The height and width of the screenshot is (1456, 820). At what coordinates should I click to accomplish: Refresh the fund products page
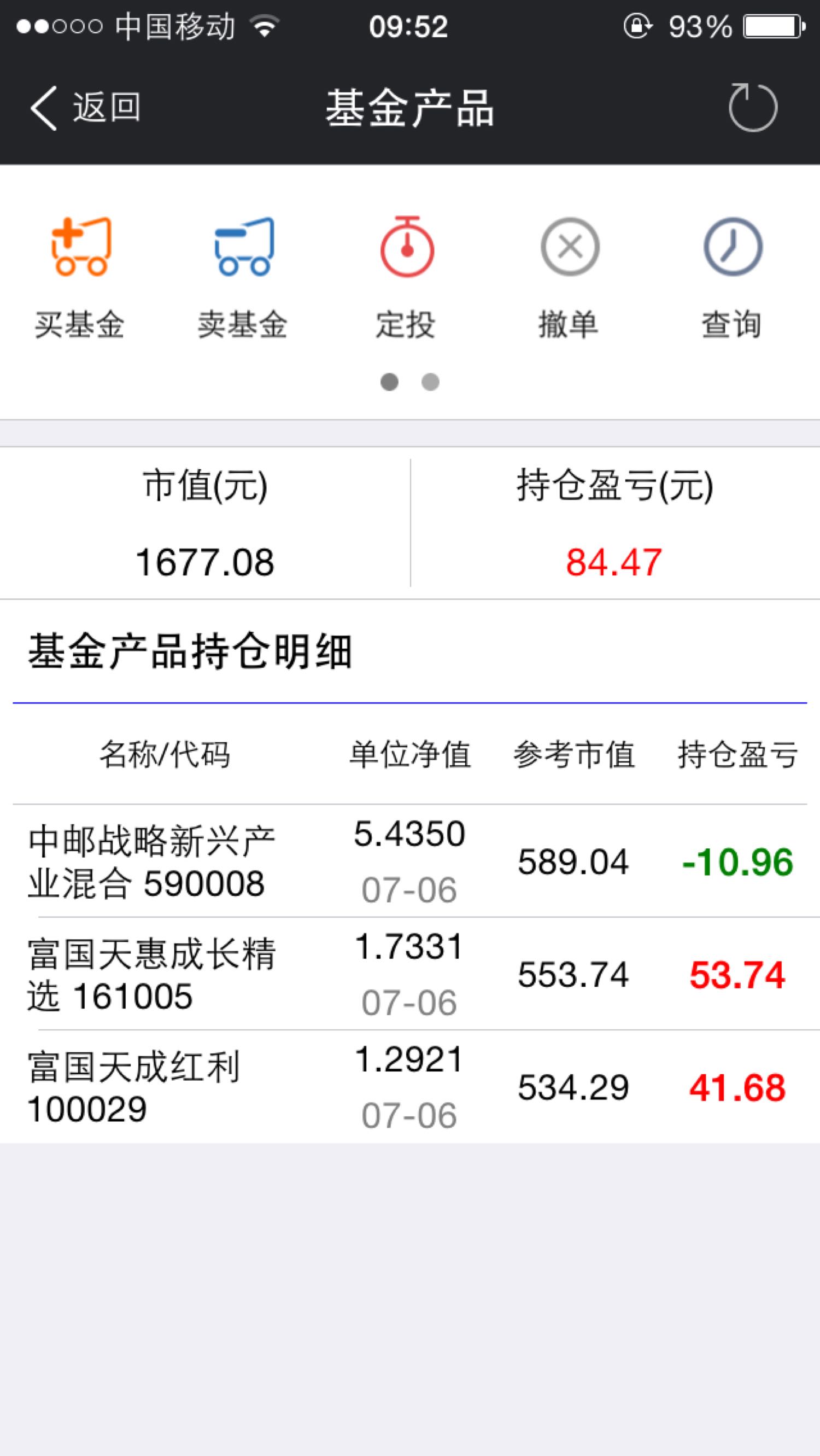click(x=752, y=107)
